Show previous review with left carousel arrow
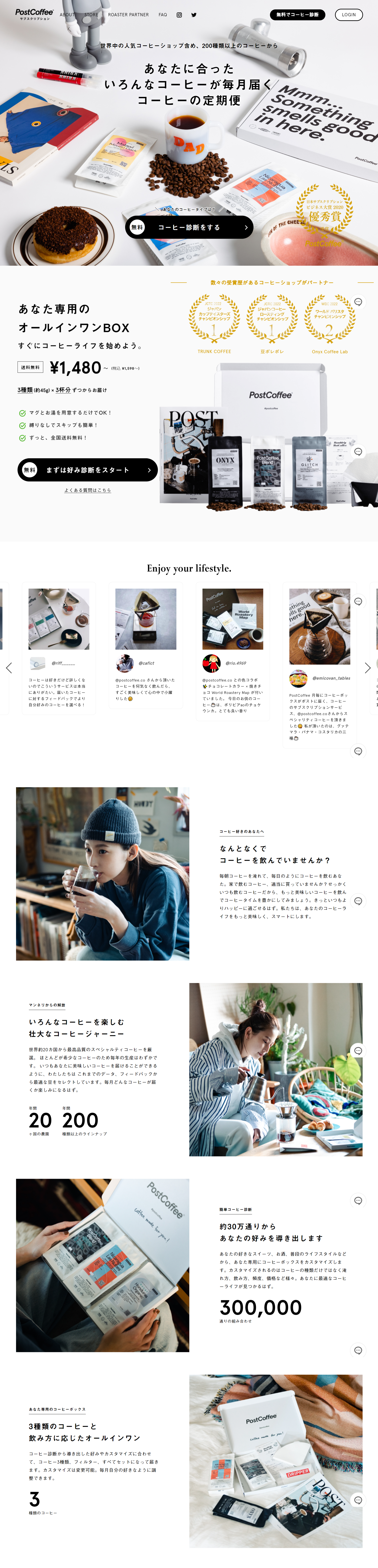 9,668
